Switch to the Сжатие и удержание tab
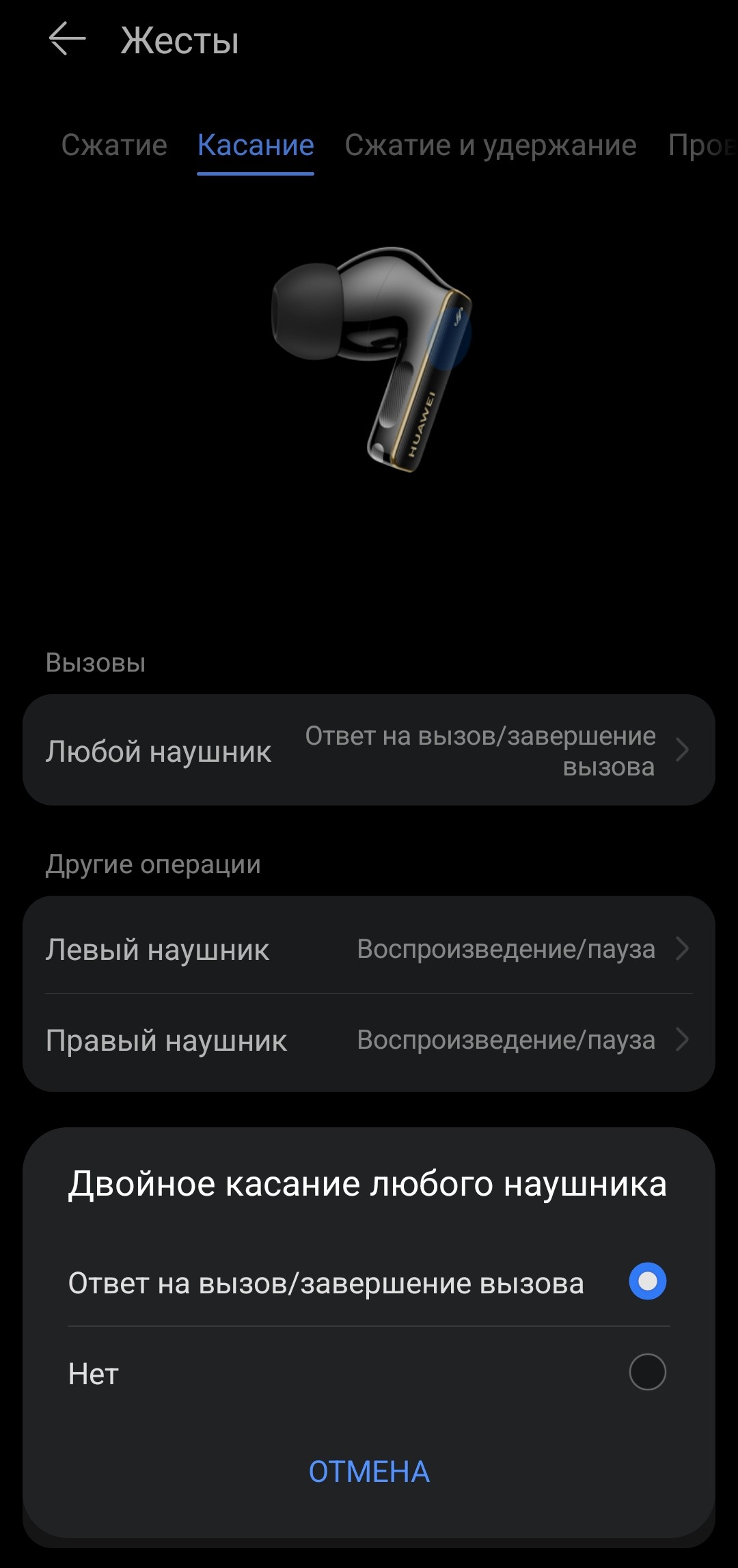 491,145
